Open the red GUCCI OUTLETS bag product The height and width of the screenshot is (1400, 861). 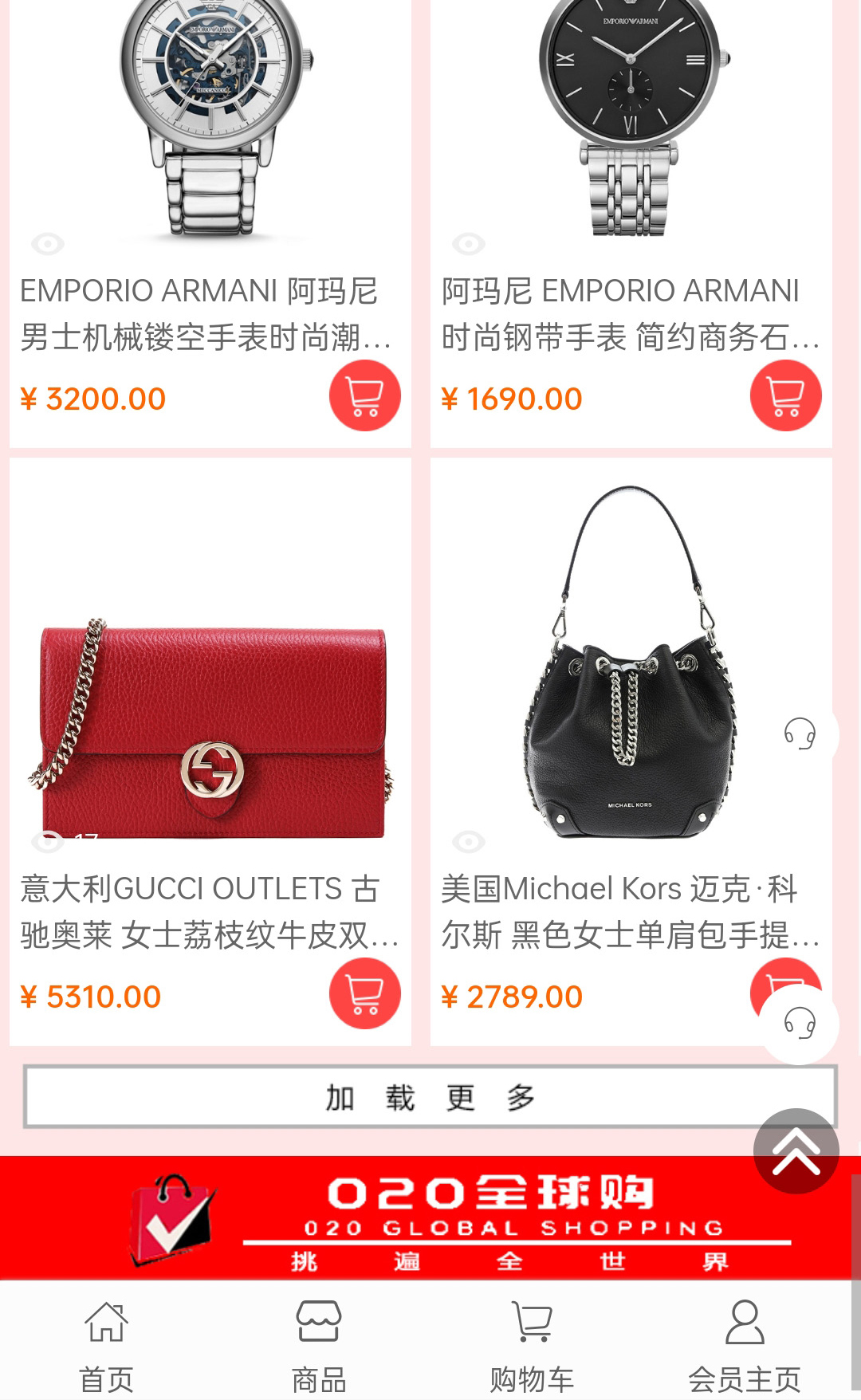210,718
